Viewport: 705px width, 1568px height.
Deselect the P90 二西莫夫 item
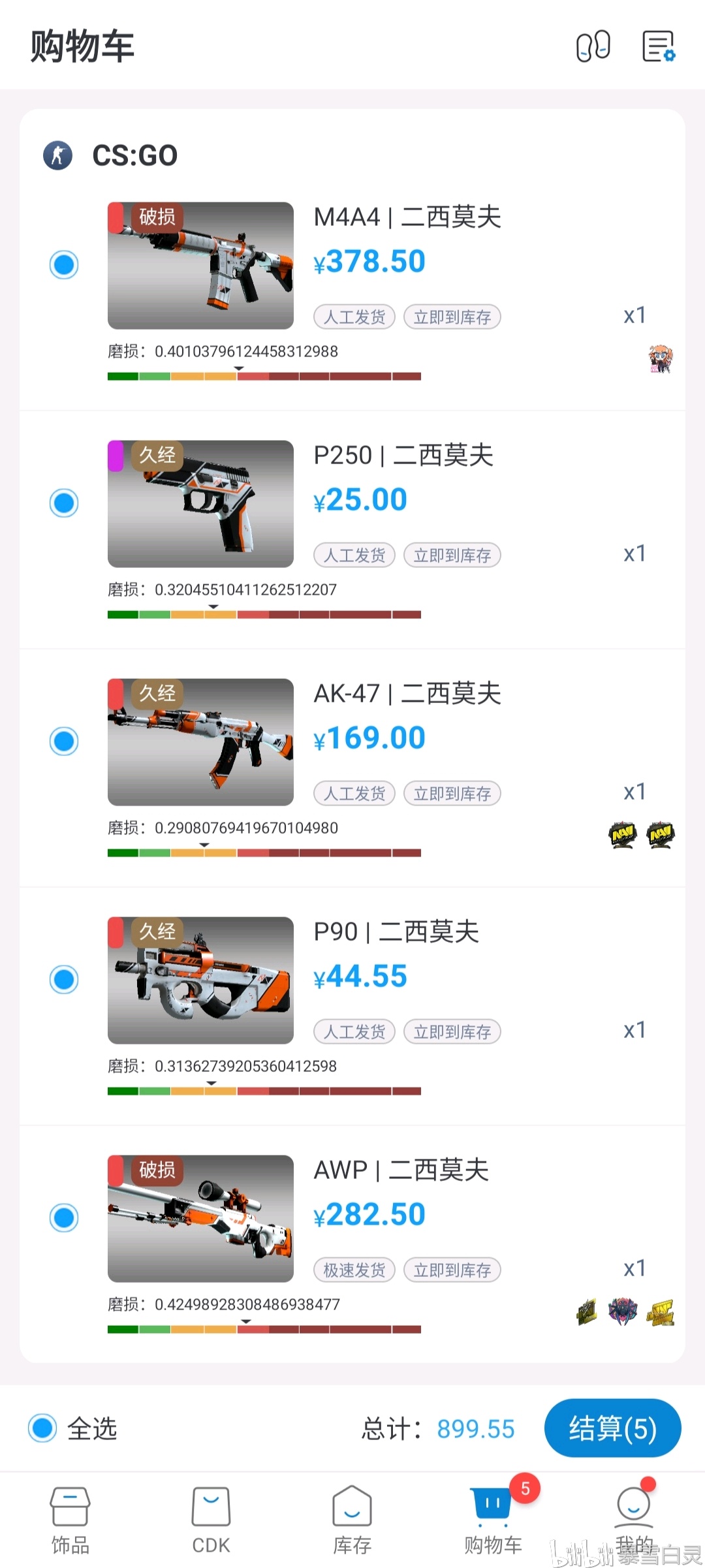click(x=64, y=980)
